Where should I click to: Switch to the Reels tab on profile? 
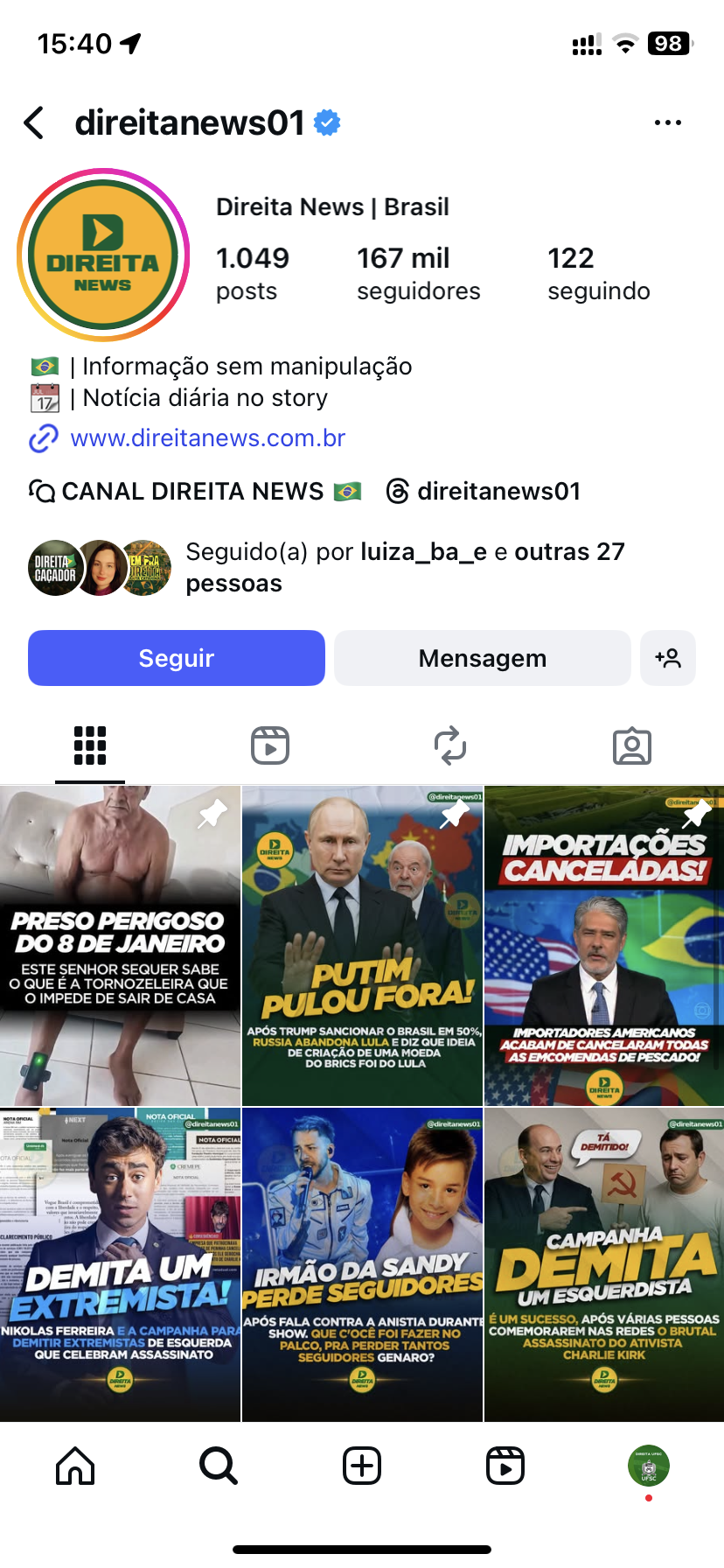coord(270,746)
